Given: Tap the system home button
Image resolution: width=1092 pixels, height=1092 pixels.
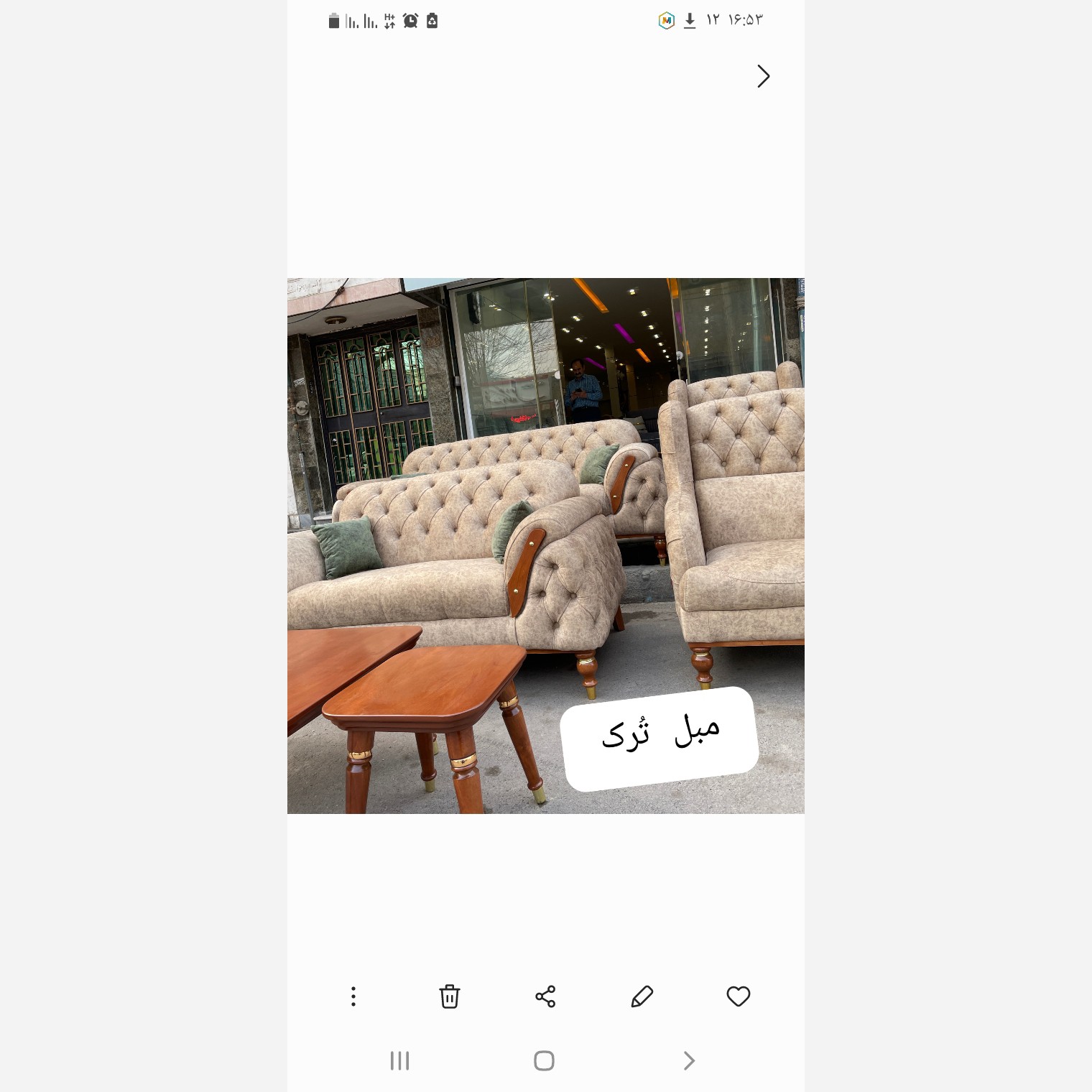Looking at the screenshot, I should tap(544, 1060).
